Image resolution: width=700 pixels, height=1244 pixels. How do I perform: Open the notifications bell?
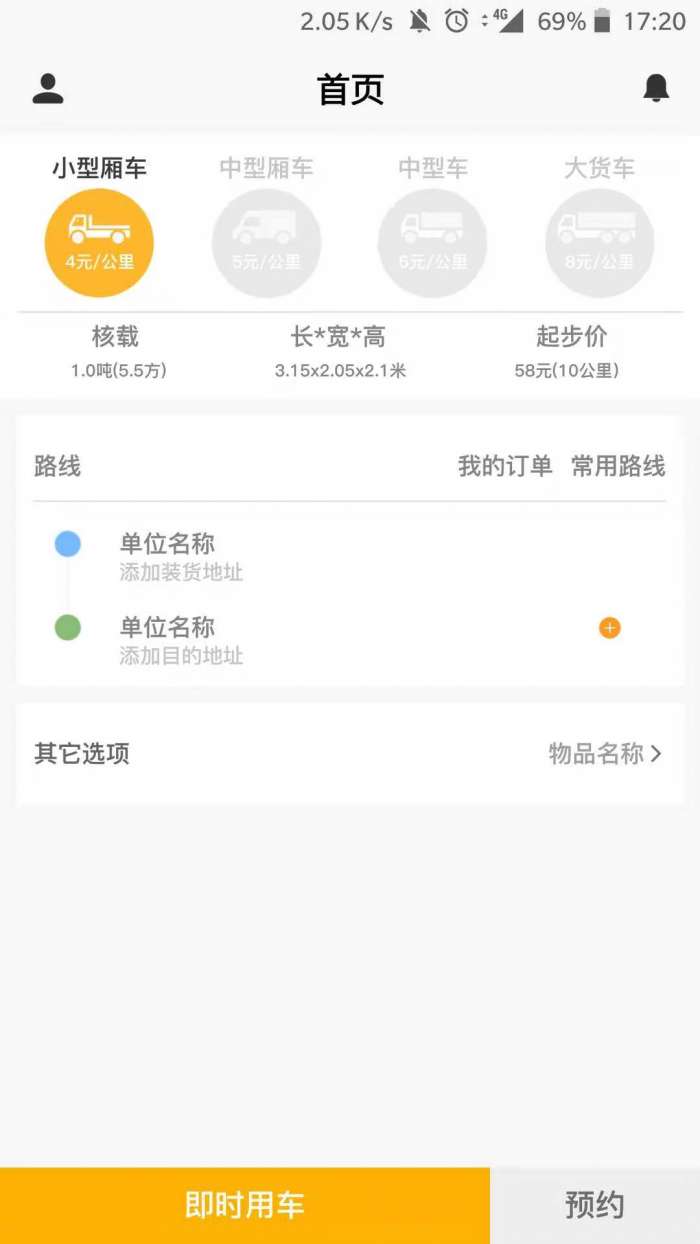[656, 88]
